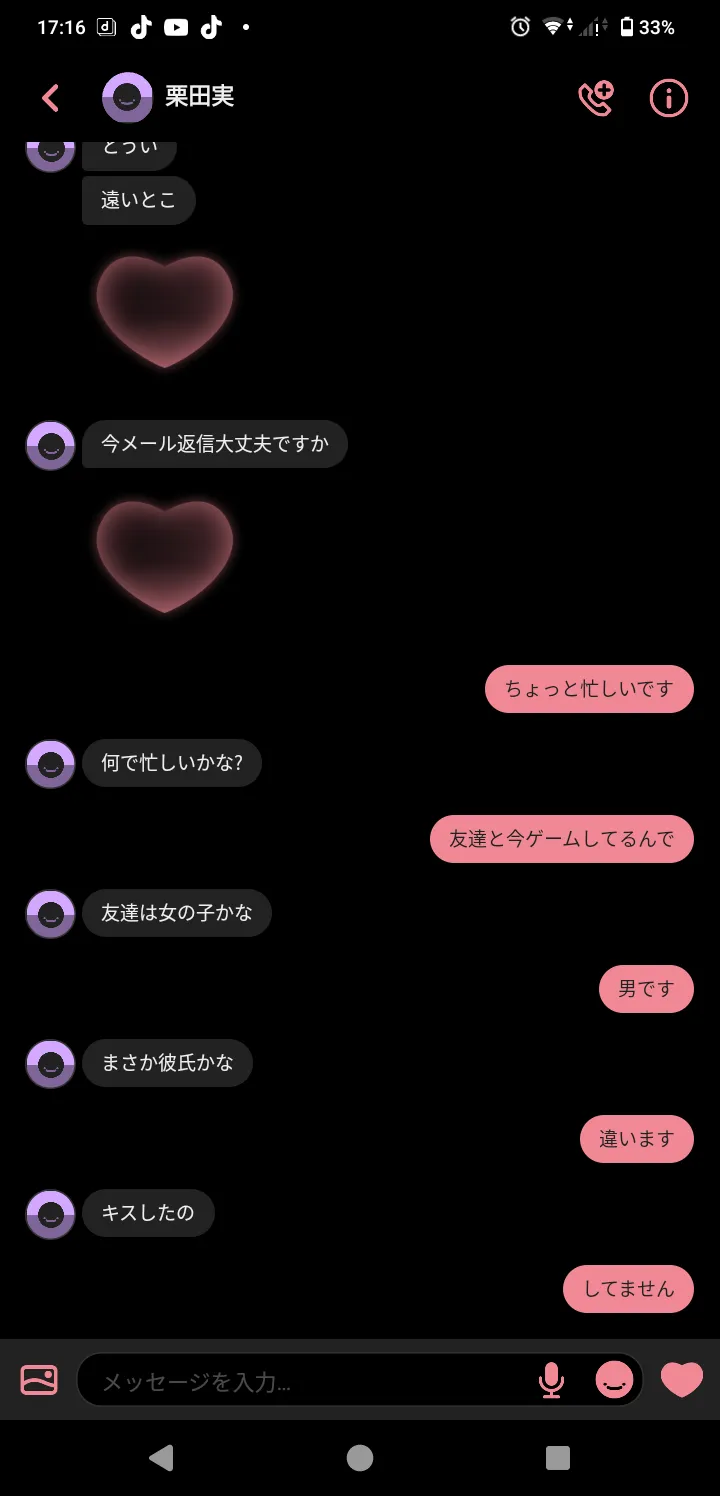
Task: Tap the system home button
Action: click(x=360, y=1458)
